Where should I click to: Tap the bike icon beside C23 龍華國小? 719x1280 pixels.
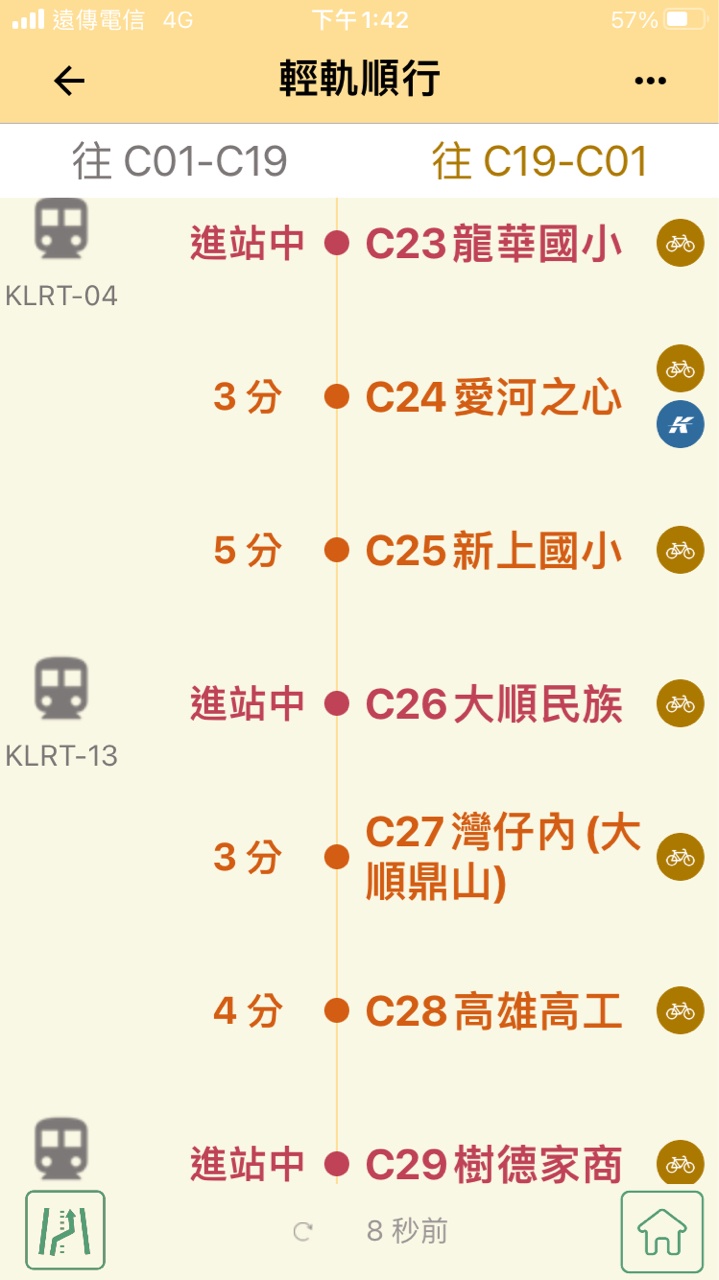coord(680,243)
